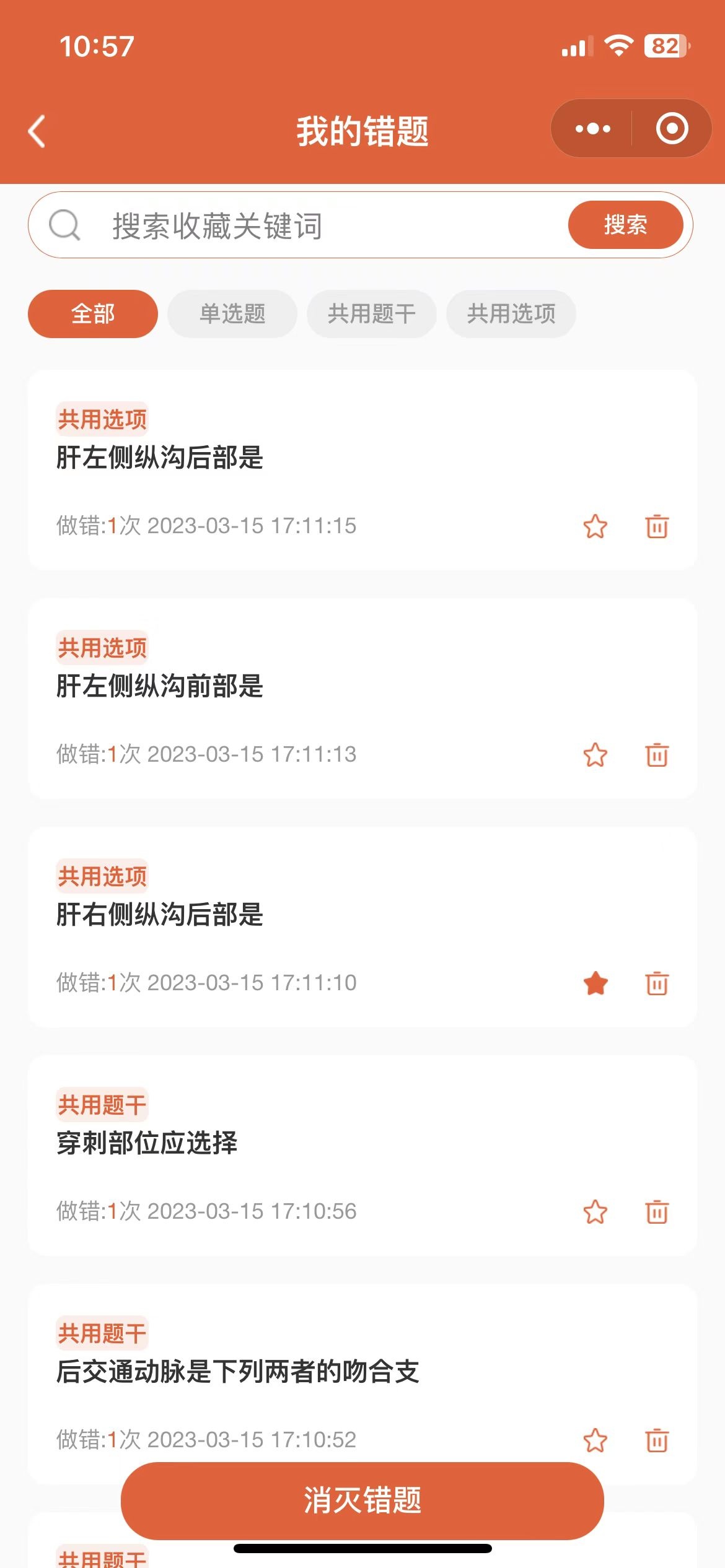Favorite the question 穿刺部位应选择
This screenshot has width=725, height=1568.
click(x=595, y=1212)
